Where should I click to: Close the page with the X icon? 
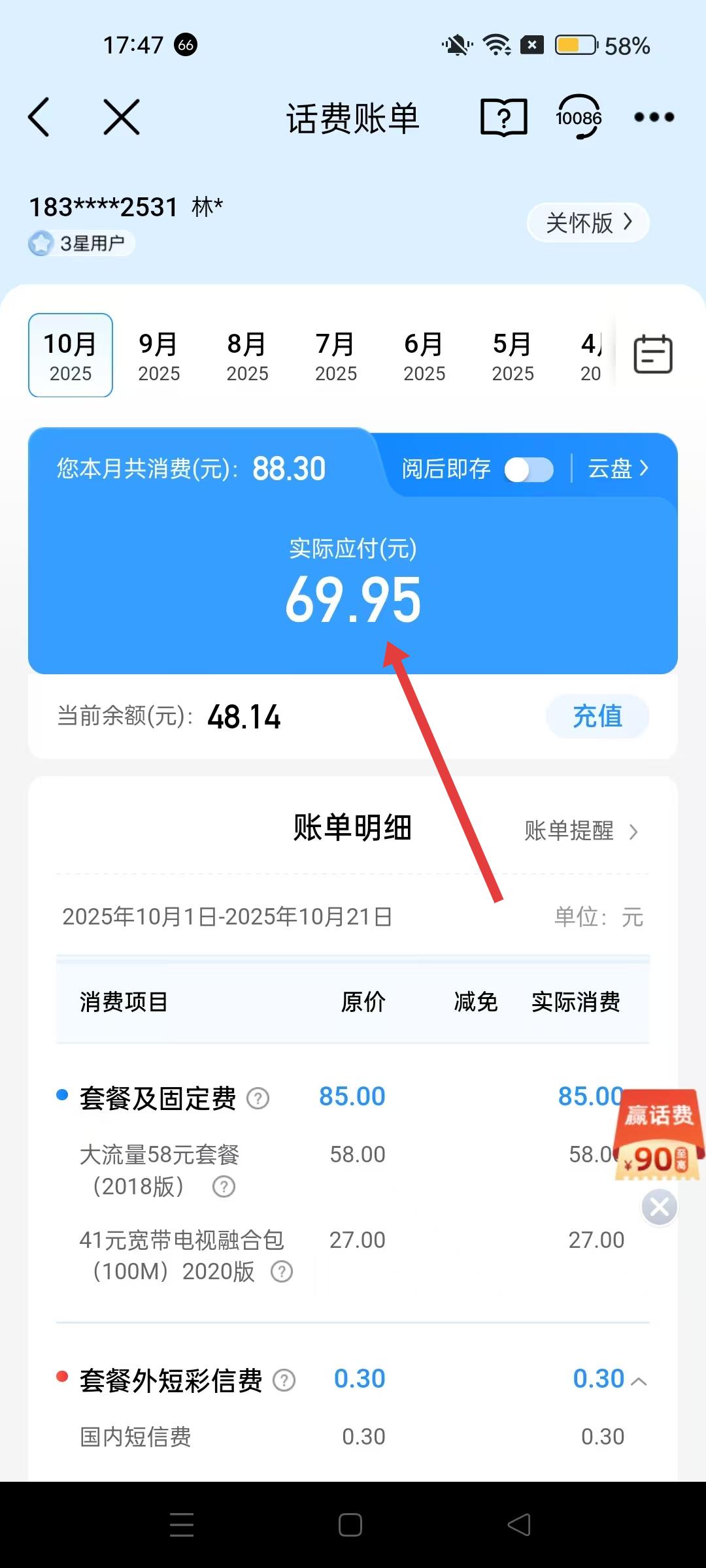[122, 118]
